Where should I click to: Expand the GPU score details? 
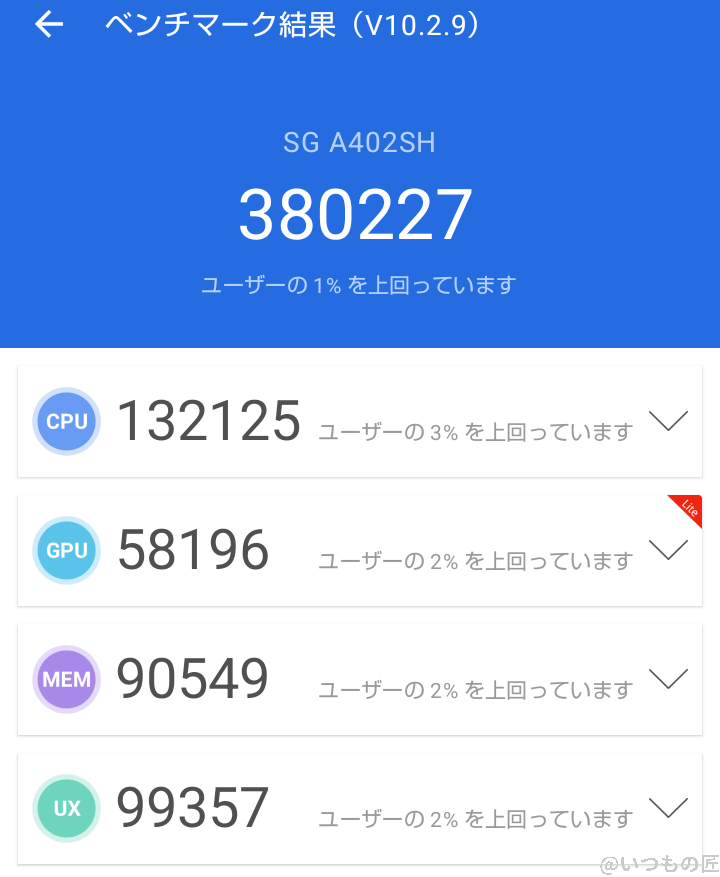pos(667,550)
